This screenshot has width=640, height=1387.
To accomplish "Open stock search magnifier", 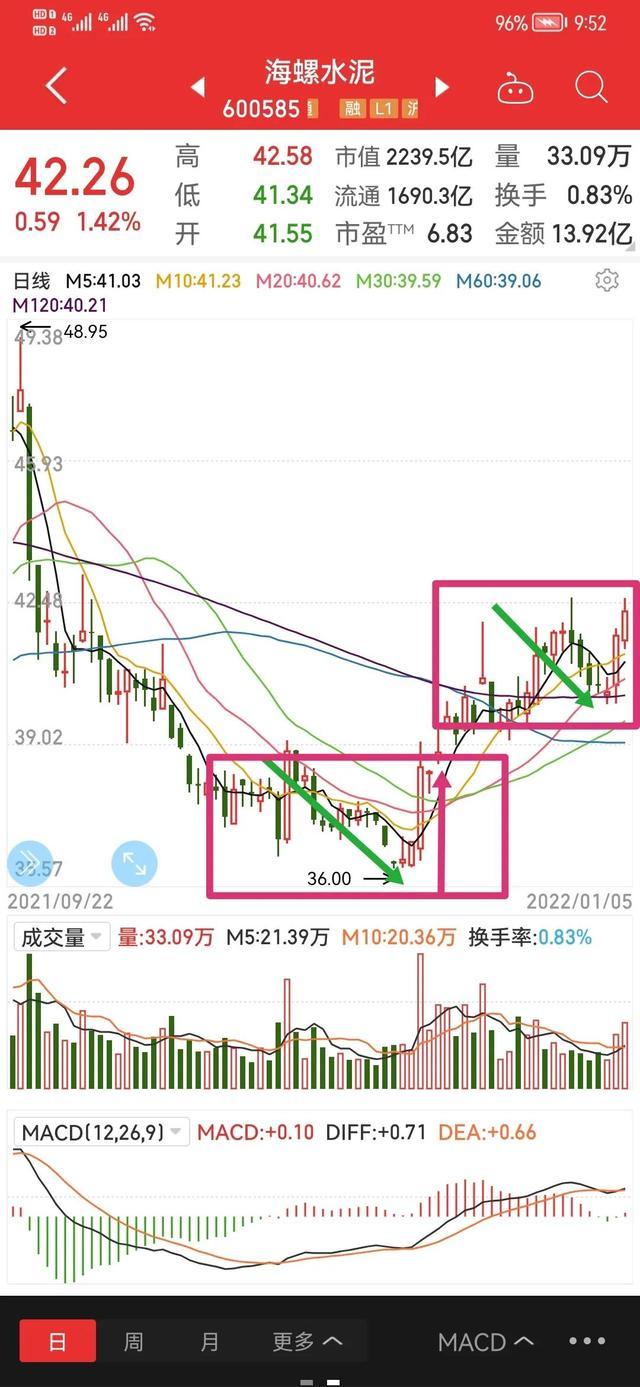I will click(x=591, y=87).
